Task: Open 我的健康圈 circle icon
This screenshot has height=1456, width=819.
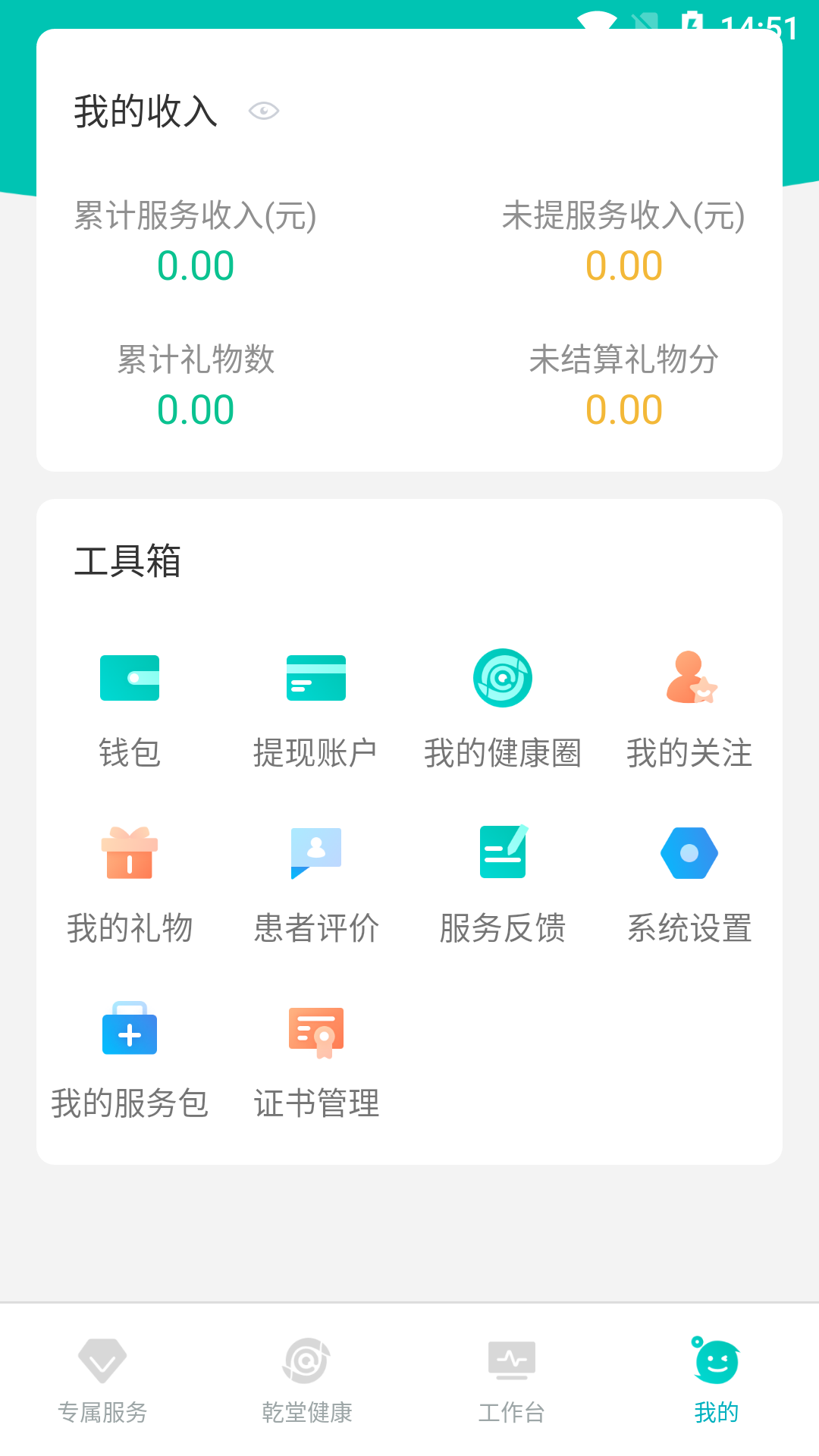Action: coord(502,677)
